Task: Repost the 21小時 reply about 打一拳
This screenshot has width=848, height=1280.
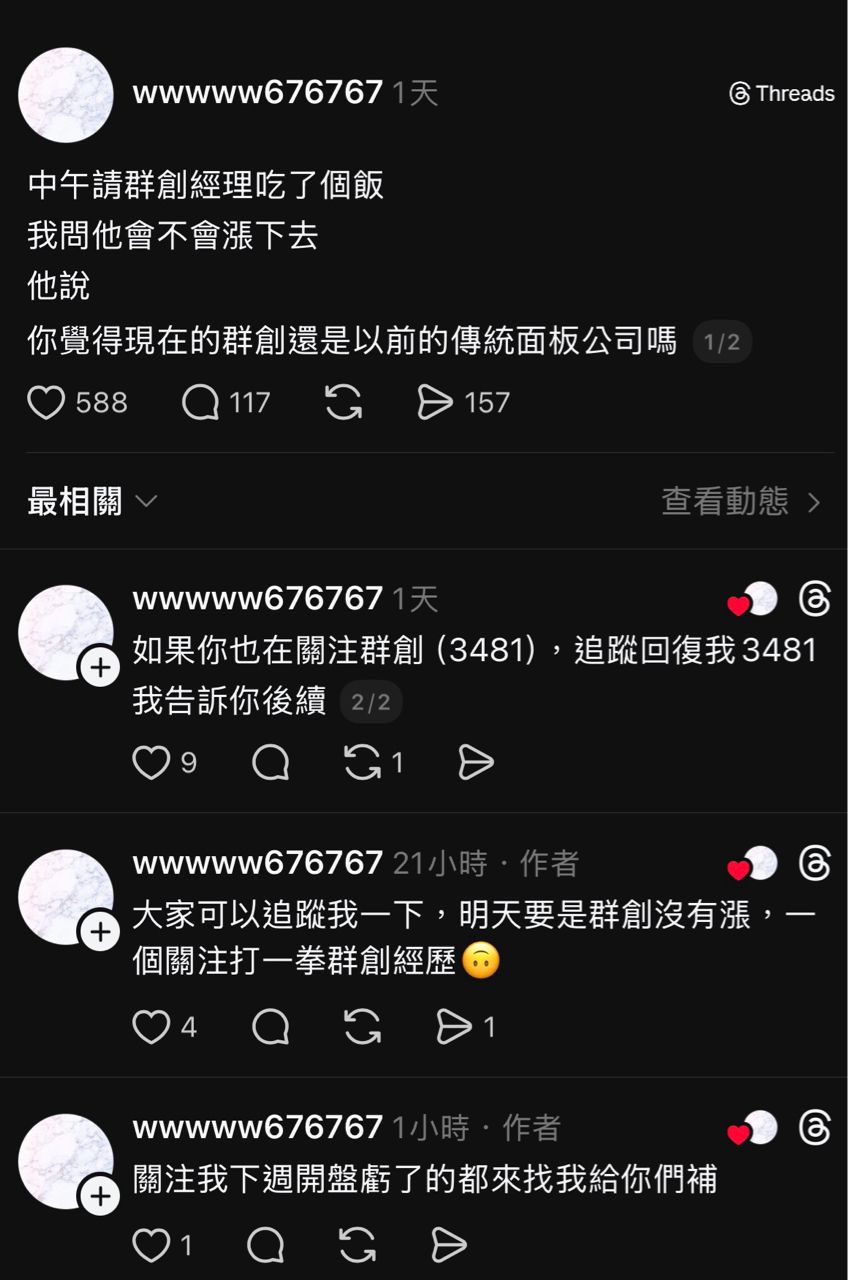Action: coord(361,1027)
